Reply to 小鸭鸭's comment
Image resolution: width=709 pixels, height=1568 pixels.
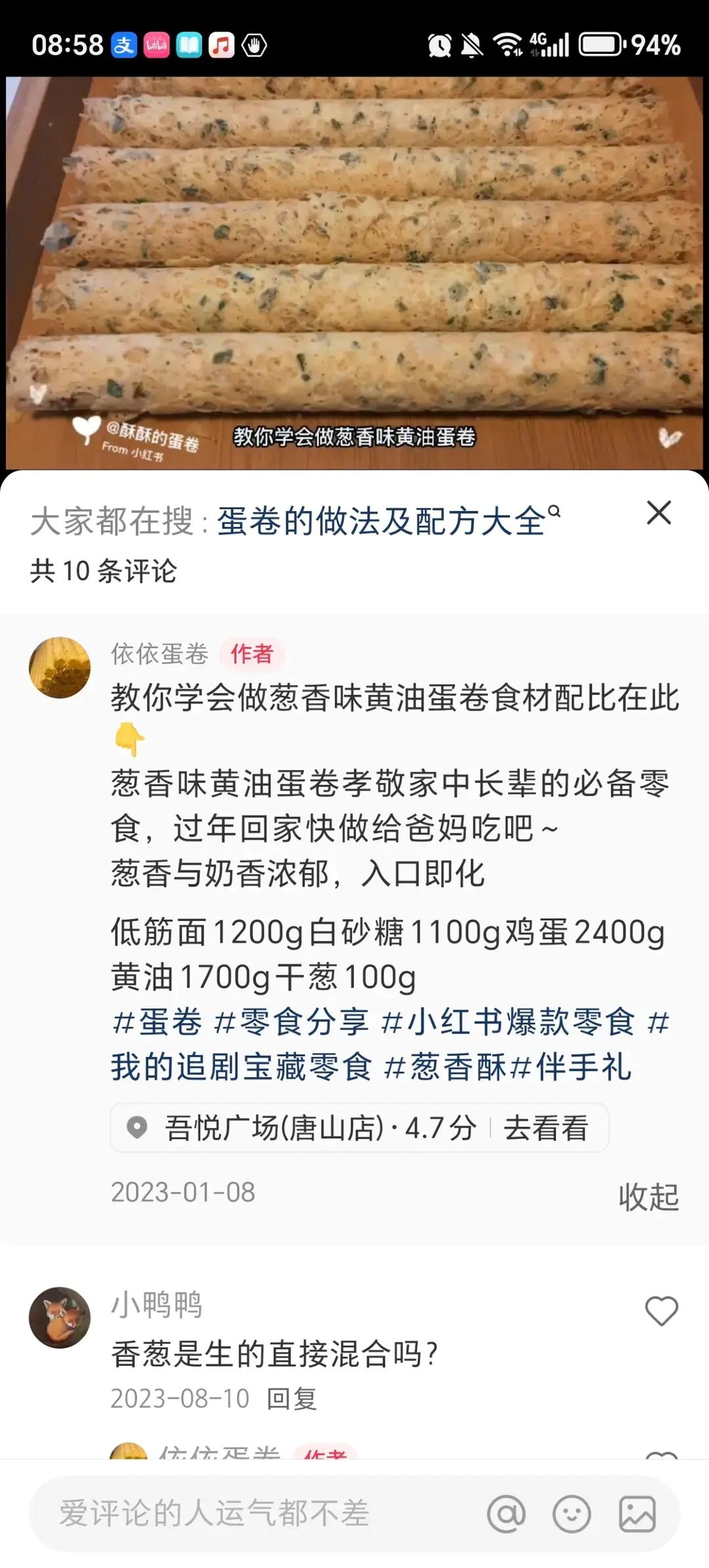tap(291, 1399)
